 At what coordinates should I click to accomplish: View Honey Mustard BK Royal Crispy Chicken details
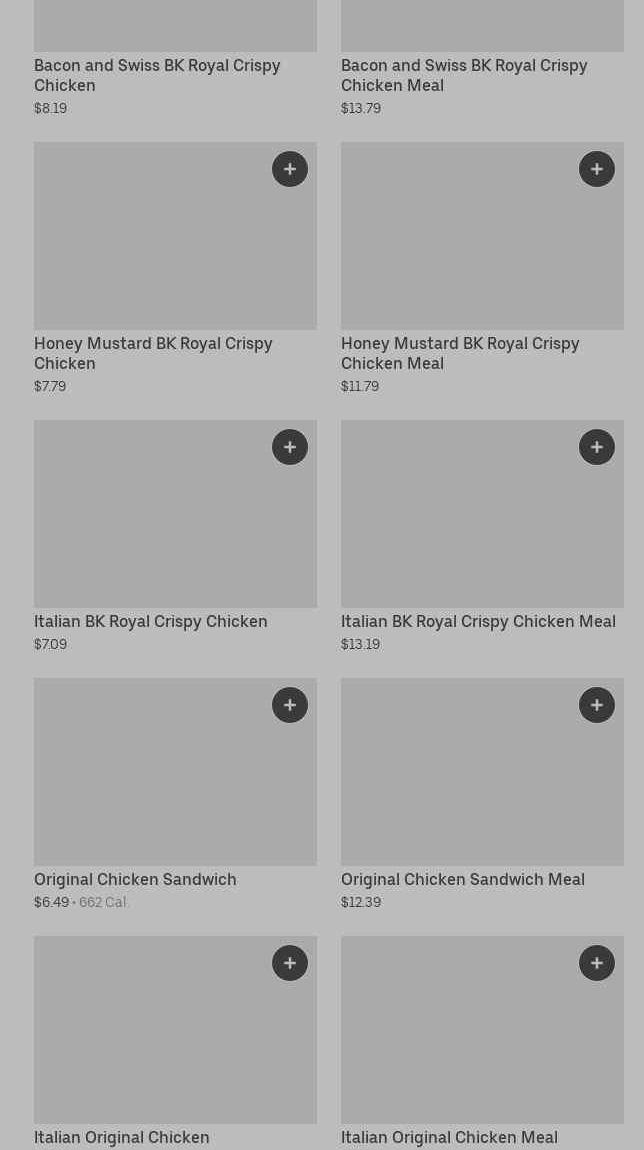click(153, 353)
